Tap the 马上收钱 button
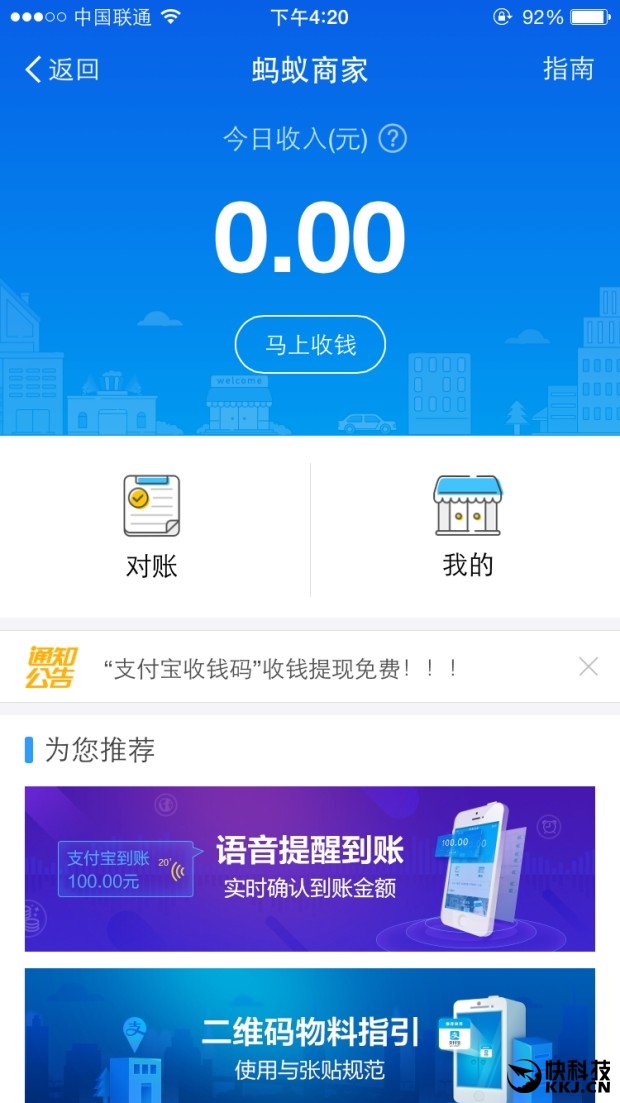This screenshot has width=620, height=1103. point(310,345)
